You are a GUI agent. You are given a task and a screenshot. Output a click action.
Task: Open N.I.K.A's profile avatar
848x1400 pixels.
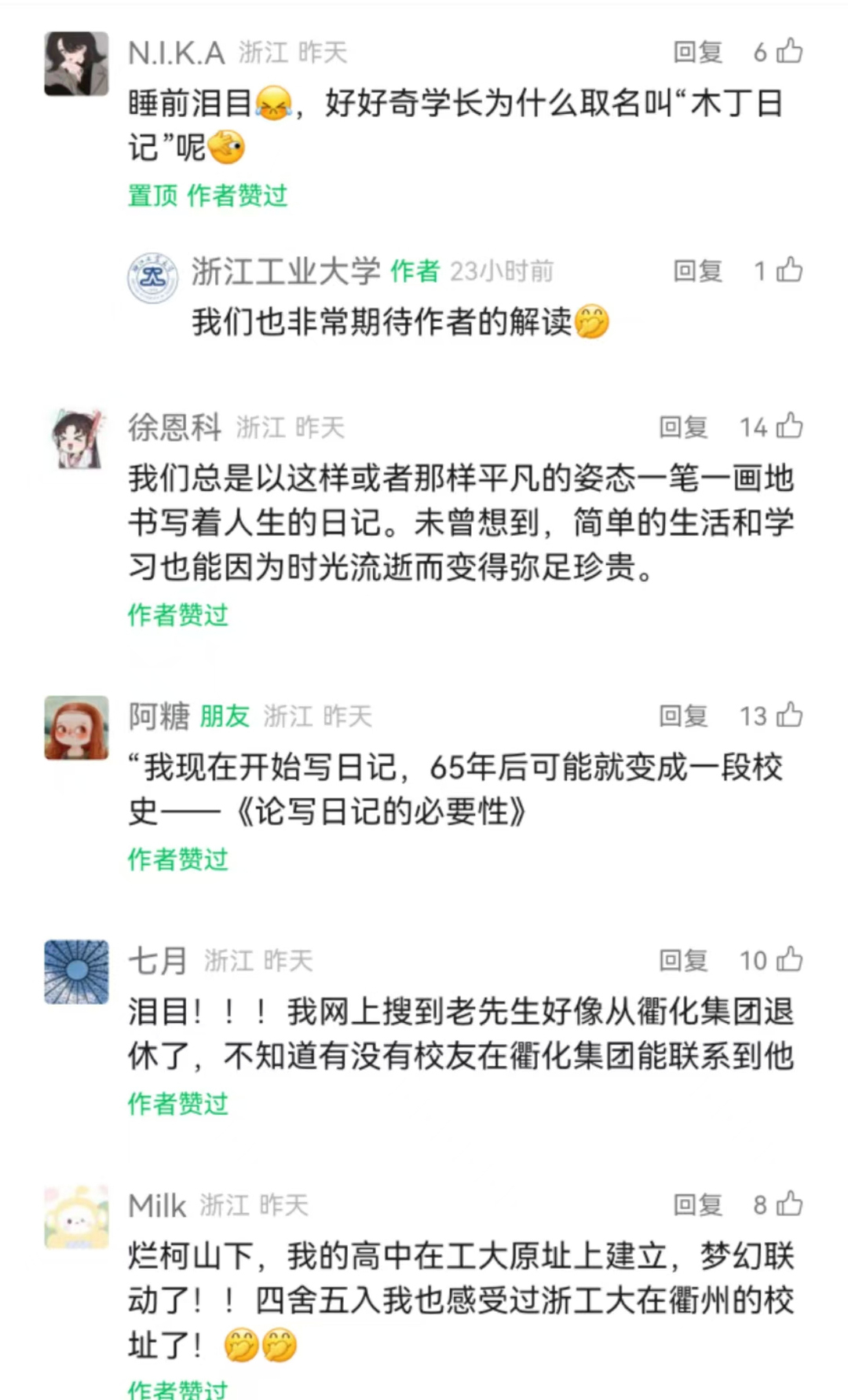click(76, 64)
